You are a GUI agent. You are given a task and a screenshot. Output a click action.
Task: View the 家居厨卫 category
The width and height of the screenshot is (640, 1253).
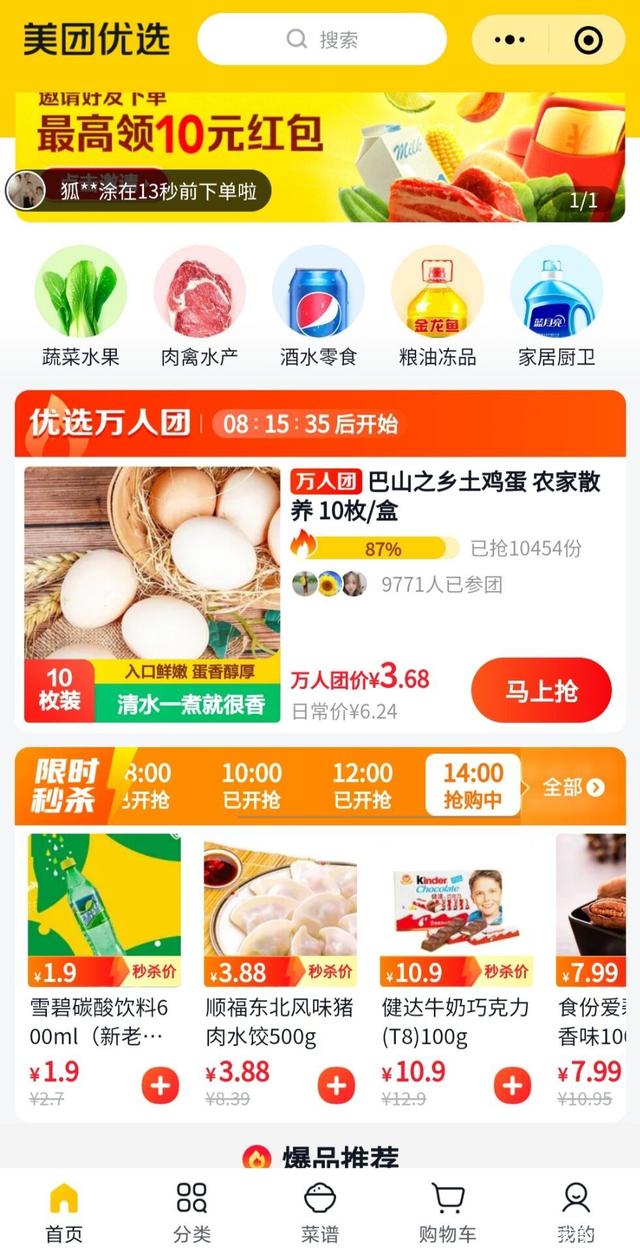[x=556, y=305]
